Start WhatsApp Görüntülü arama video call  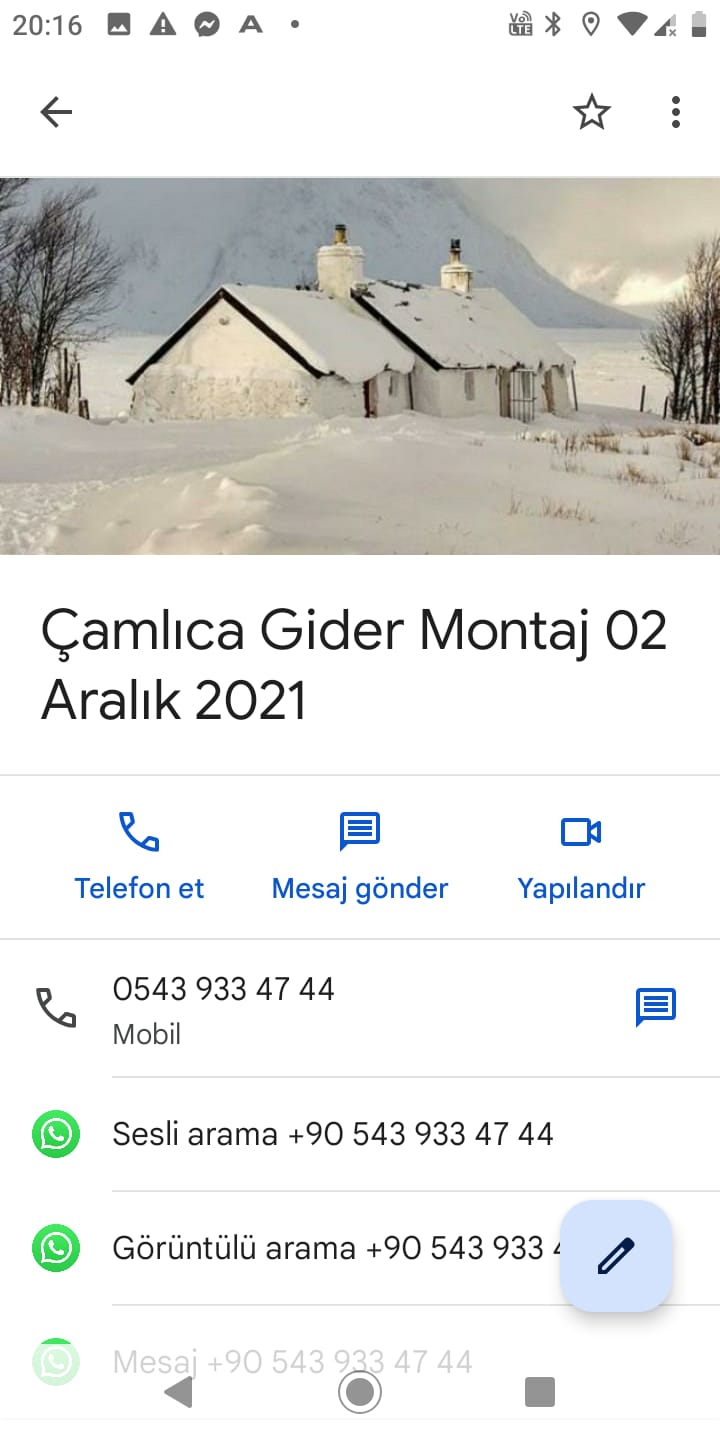coord(330,1248)
